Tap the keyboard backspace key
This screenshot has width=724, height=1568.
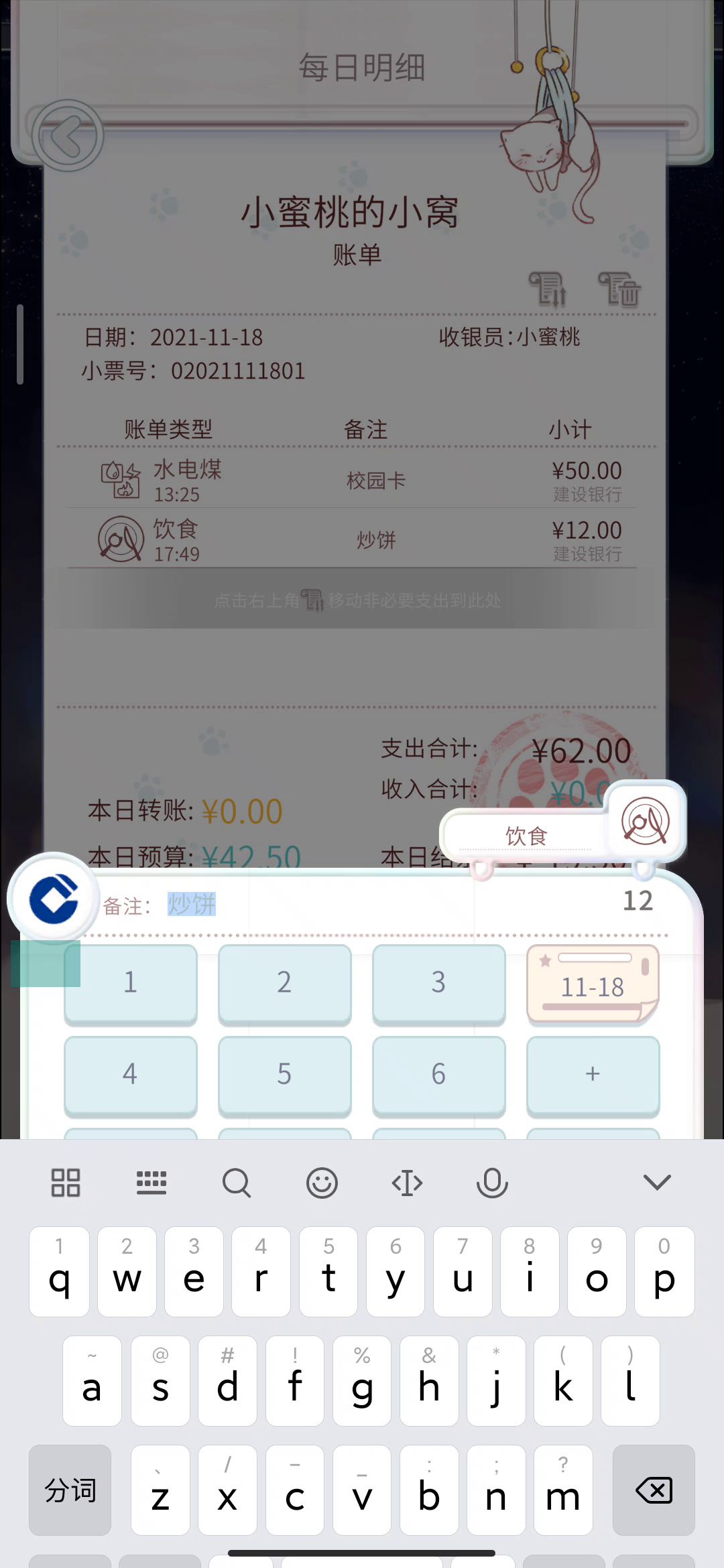653,1491
